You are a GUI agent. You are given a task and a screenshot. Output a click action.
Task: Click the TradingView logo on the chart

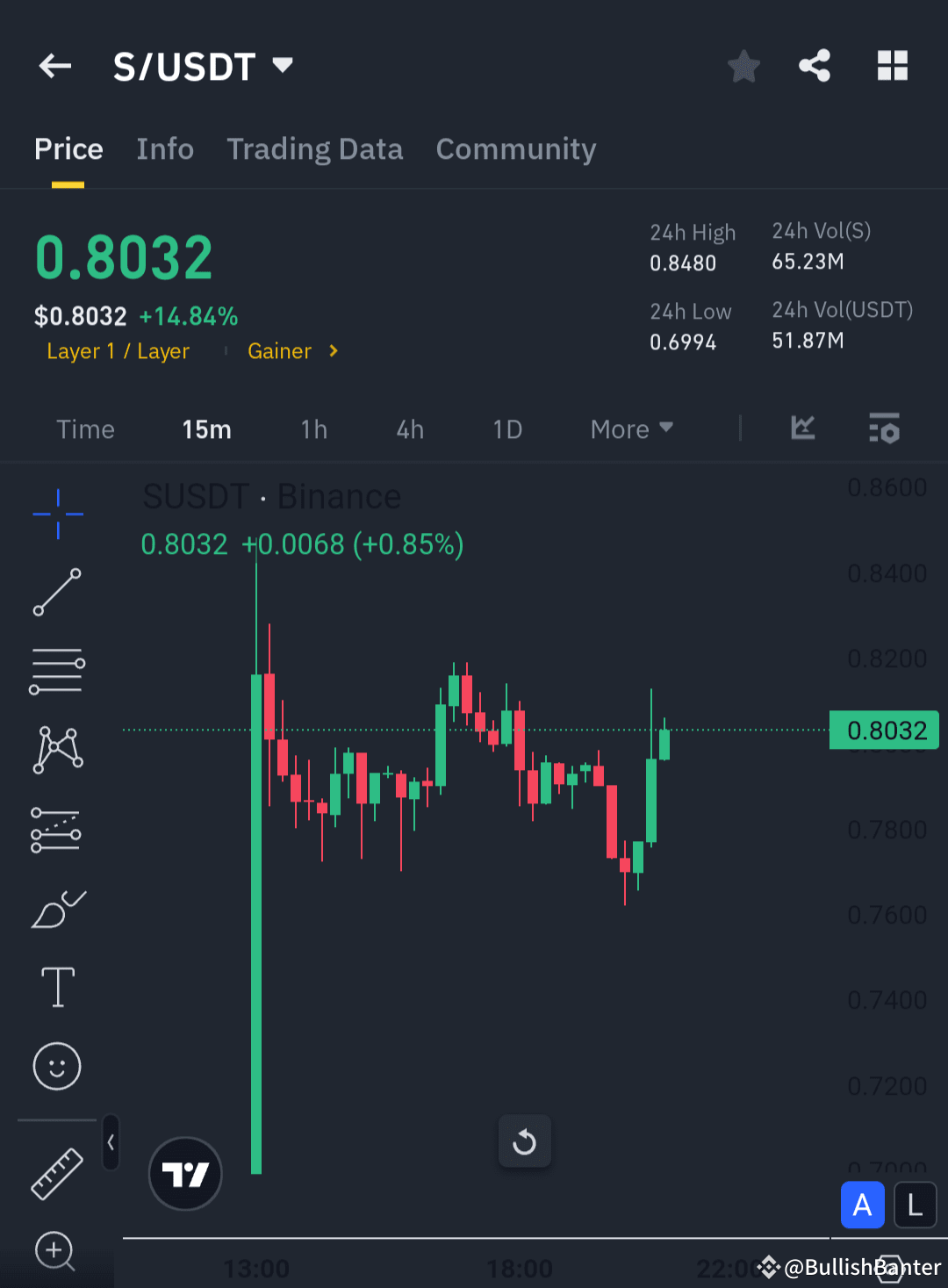(x=185, y=1174)
